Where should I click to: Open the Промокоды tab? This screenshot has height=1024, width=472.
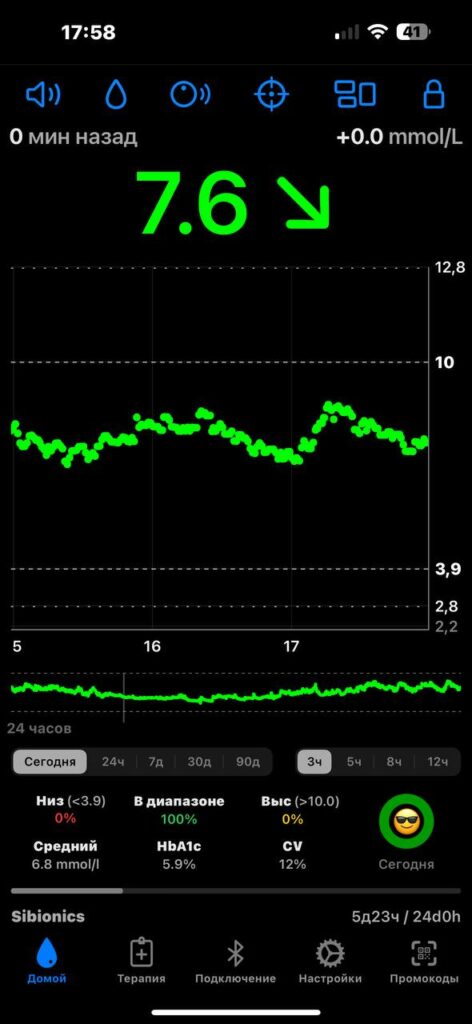click(424, 961)
